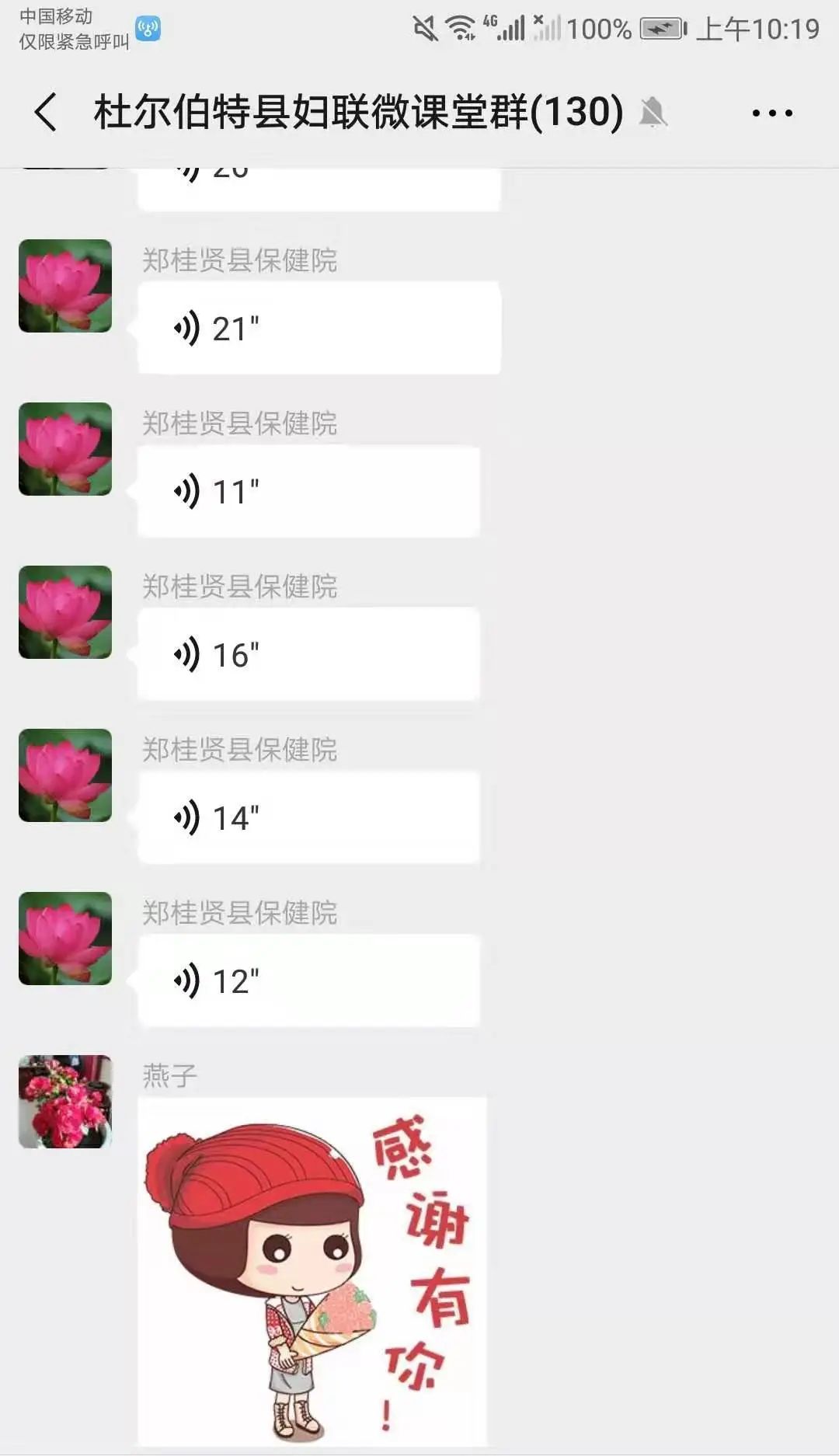Play the 11-second voice message

point(308,492)
